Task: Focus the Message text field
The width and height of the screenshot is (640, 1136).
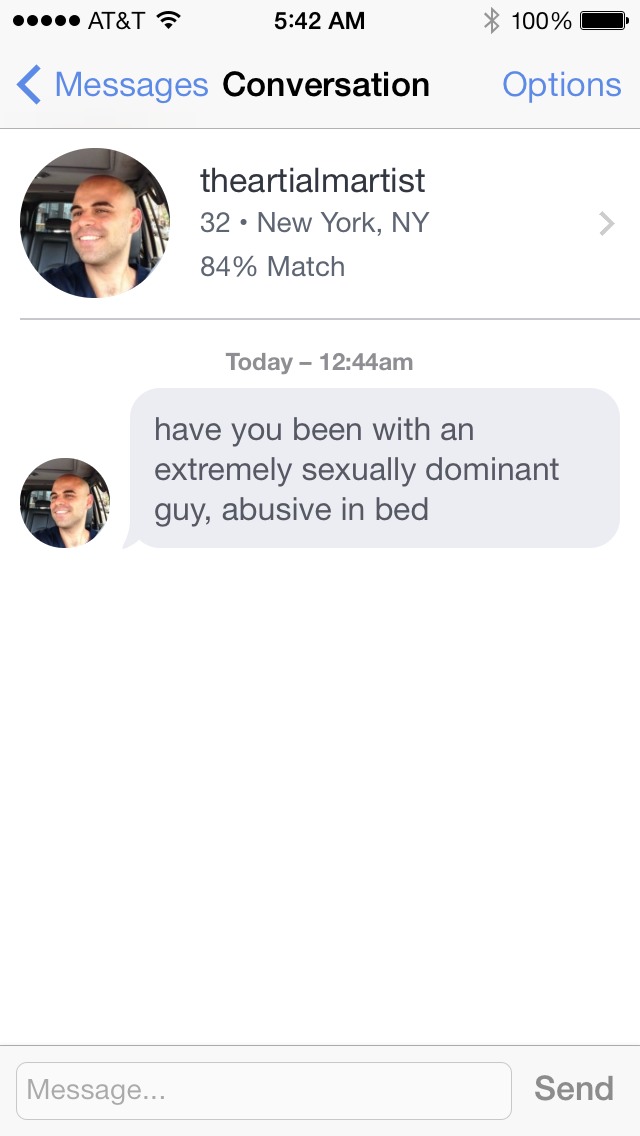Action: click(x=264, y=1090)
